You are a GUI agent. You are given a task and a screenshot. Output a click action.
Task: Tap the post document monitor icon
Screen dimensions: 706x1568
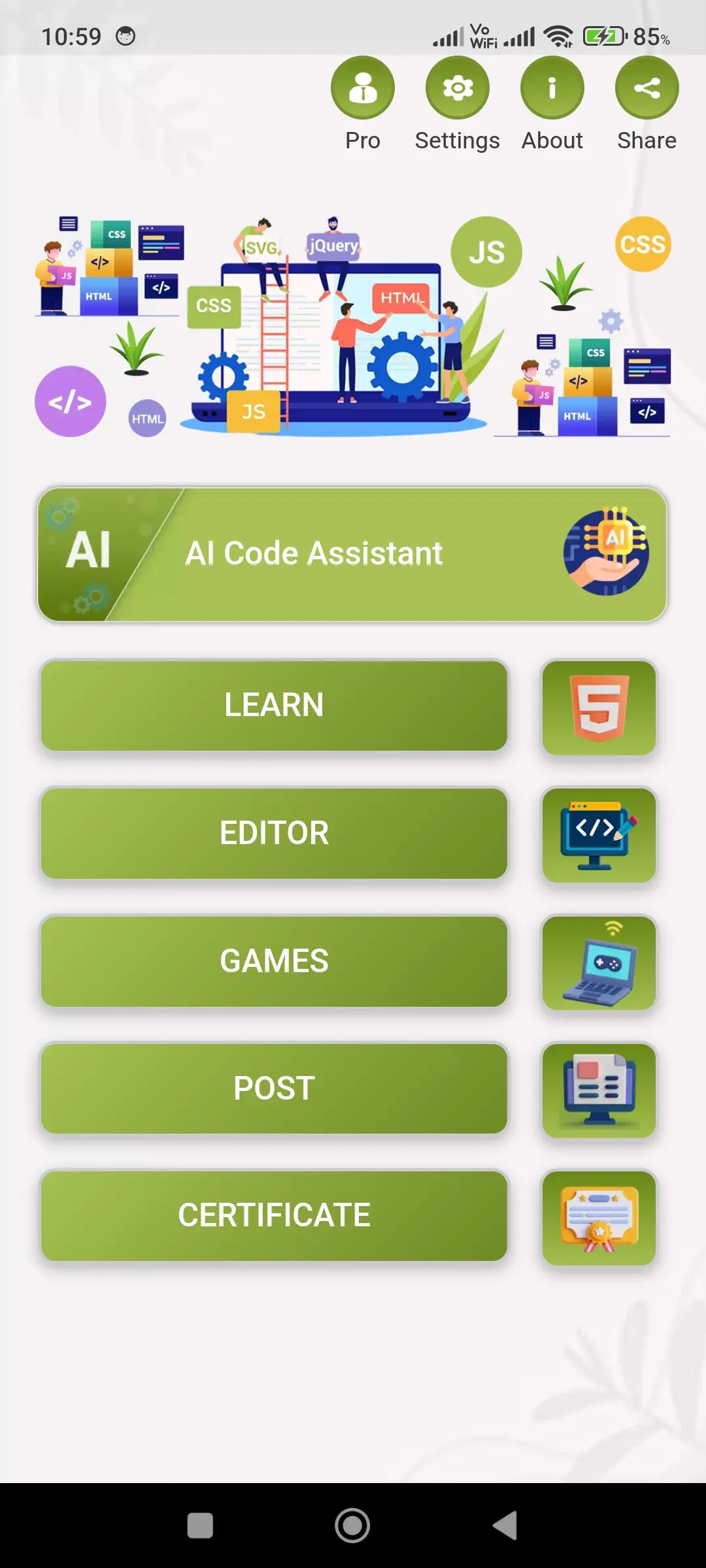599,1090
